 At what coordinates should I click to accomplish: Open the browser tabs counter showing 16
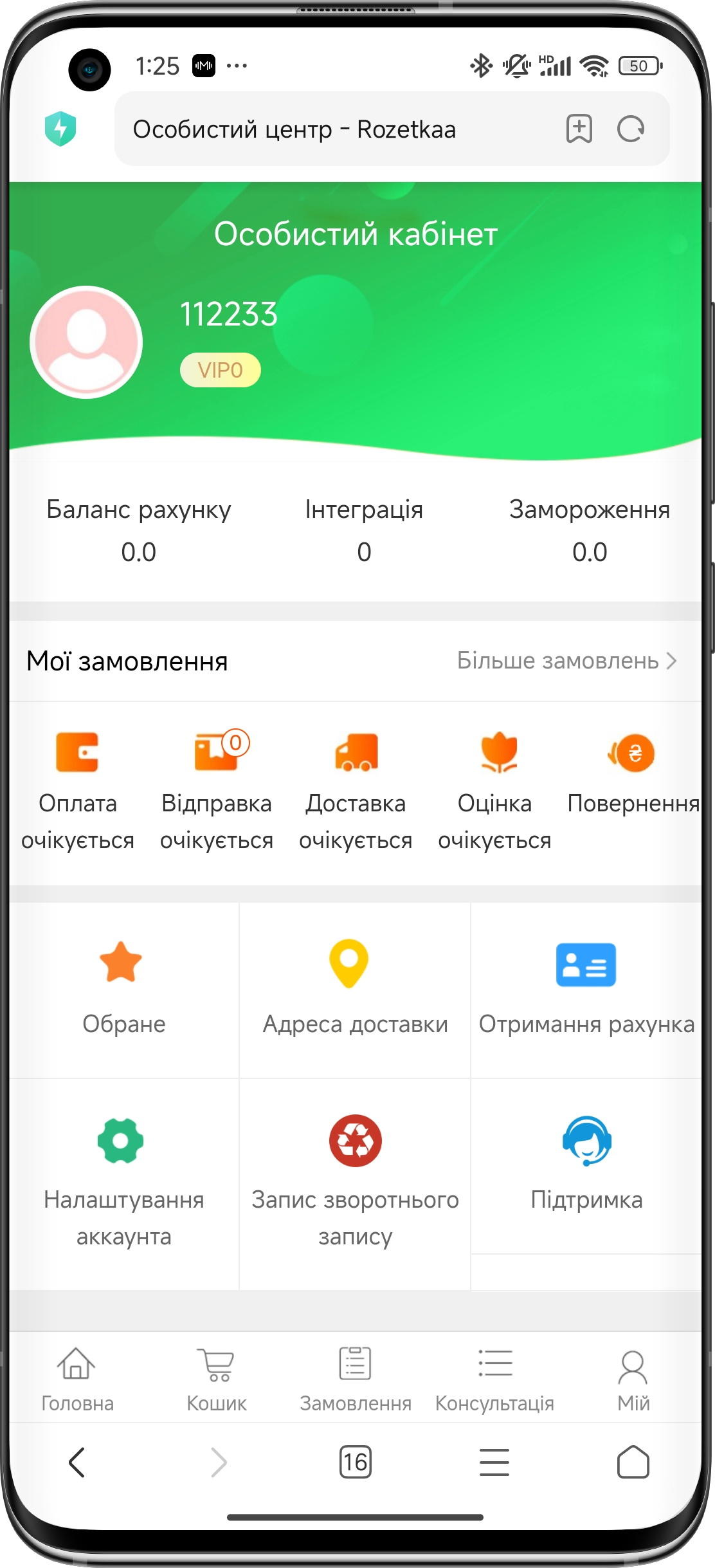(x=355, y=1462)
